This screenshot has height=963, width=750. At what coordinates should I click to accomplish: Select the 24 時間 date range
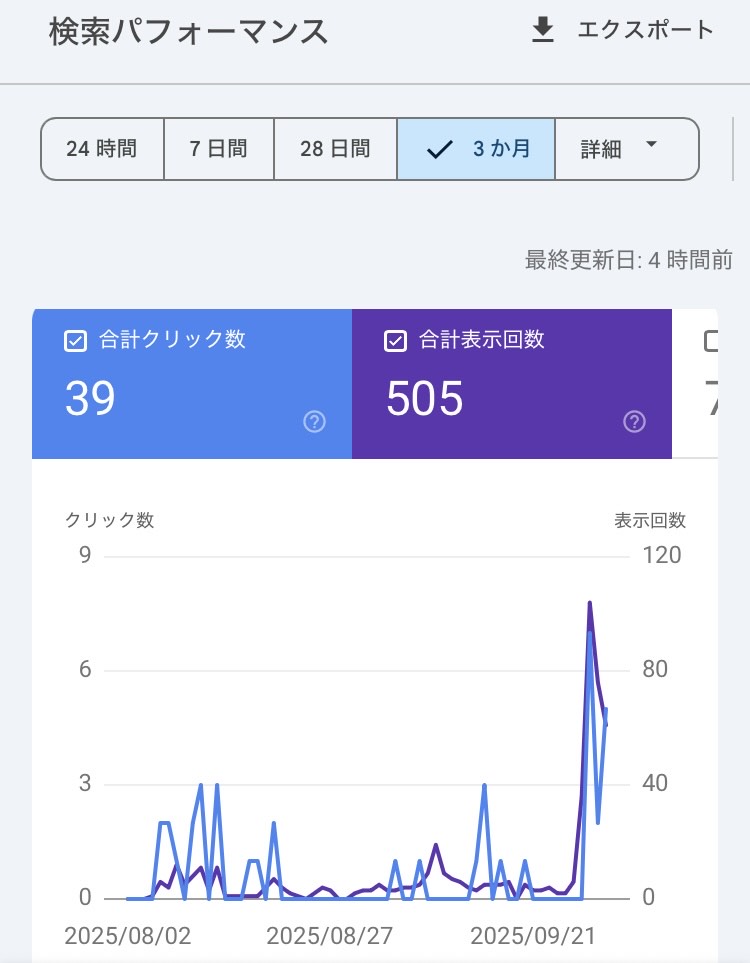click(x=102, y=149)
